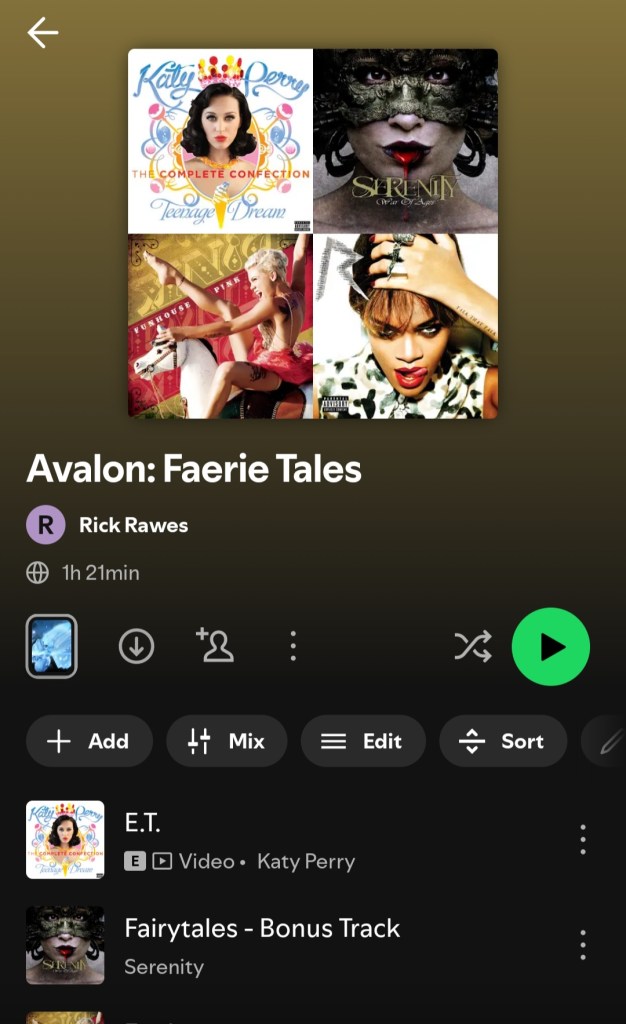Open the playlist overflow menu
The image size is (626, 1024).
(x=293, y=646)
